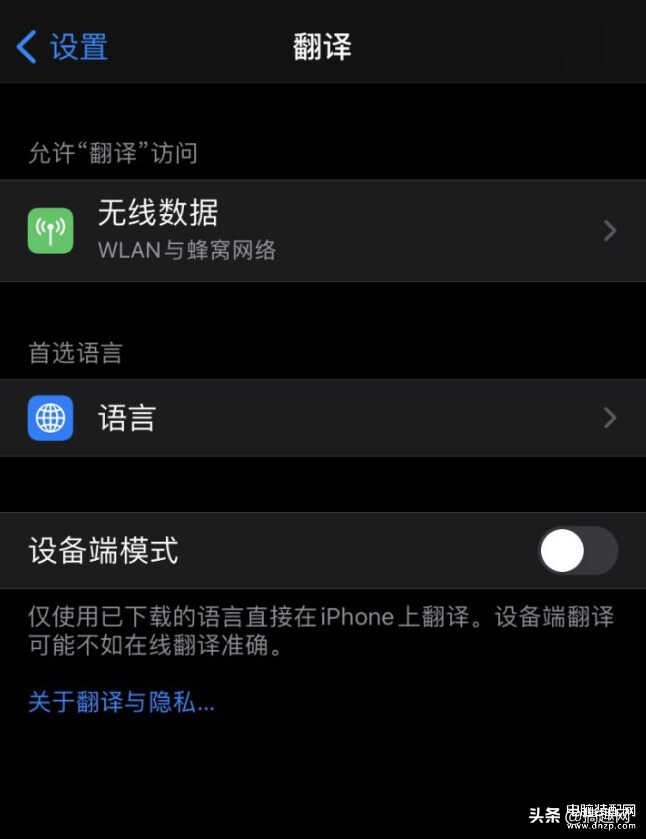Viewport: 646px width, 839px height.
Task: Open the 语言 preferences row
Action: coord(322,418)
